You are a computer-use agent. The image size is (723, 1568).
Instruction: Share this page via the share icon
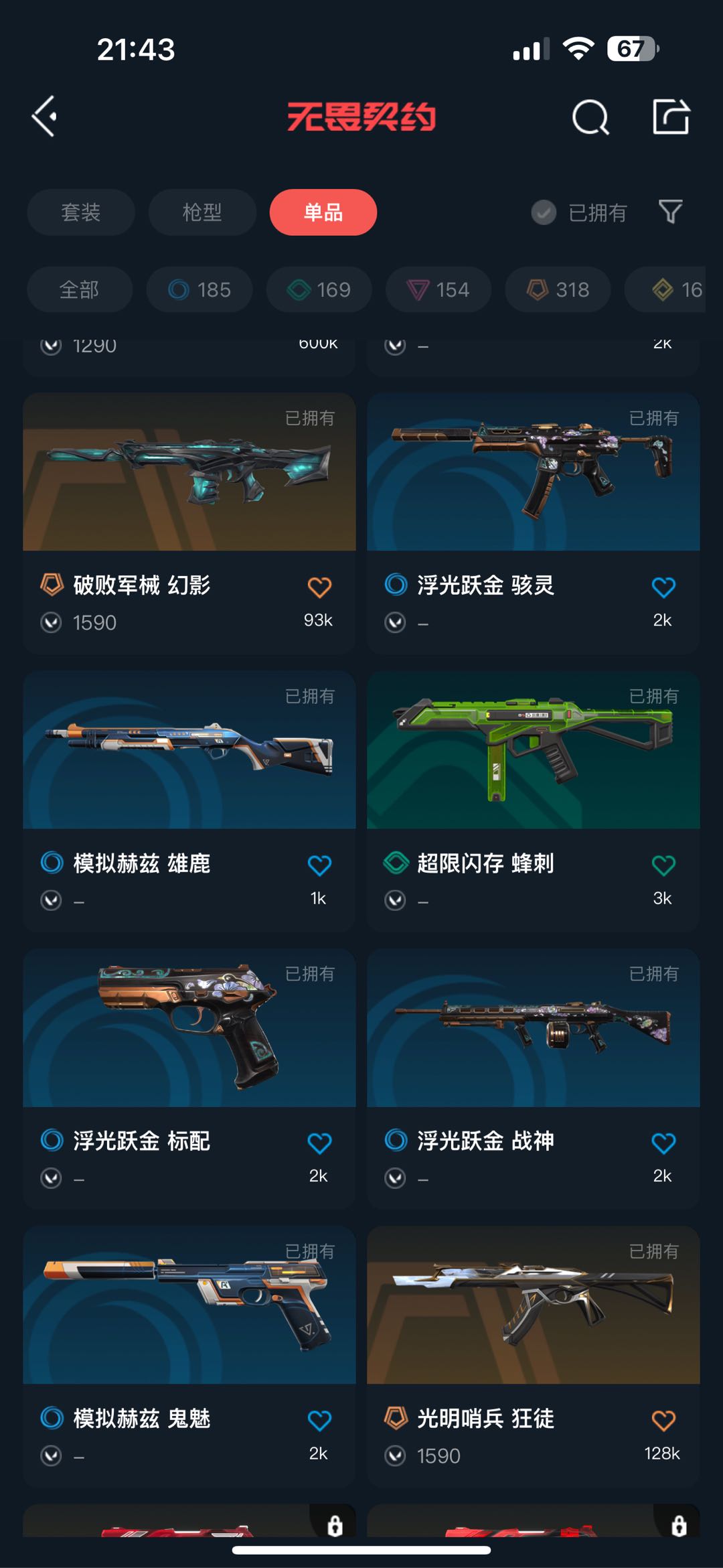(x=671, y=117)
